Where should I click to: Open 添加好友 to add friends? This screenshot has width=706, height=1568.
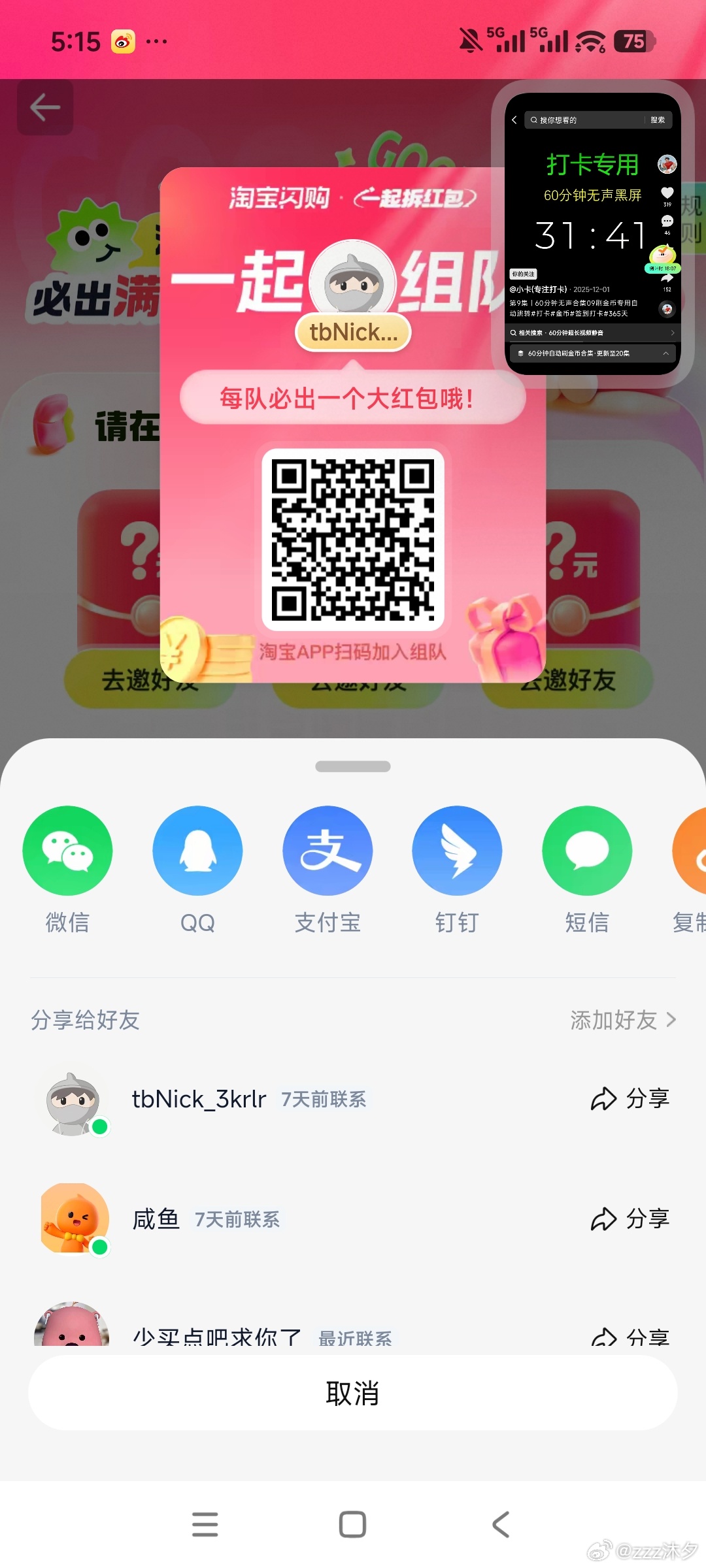[622, 1020]
